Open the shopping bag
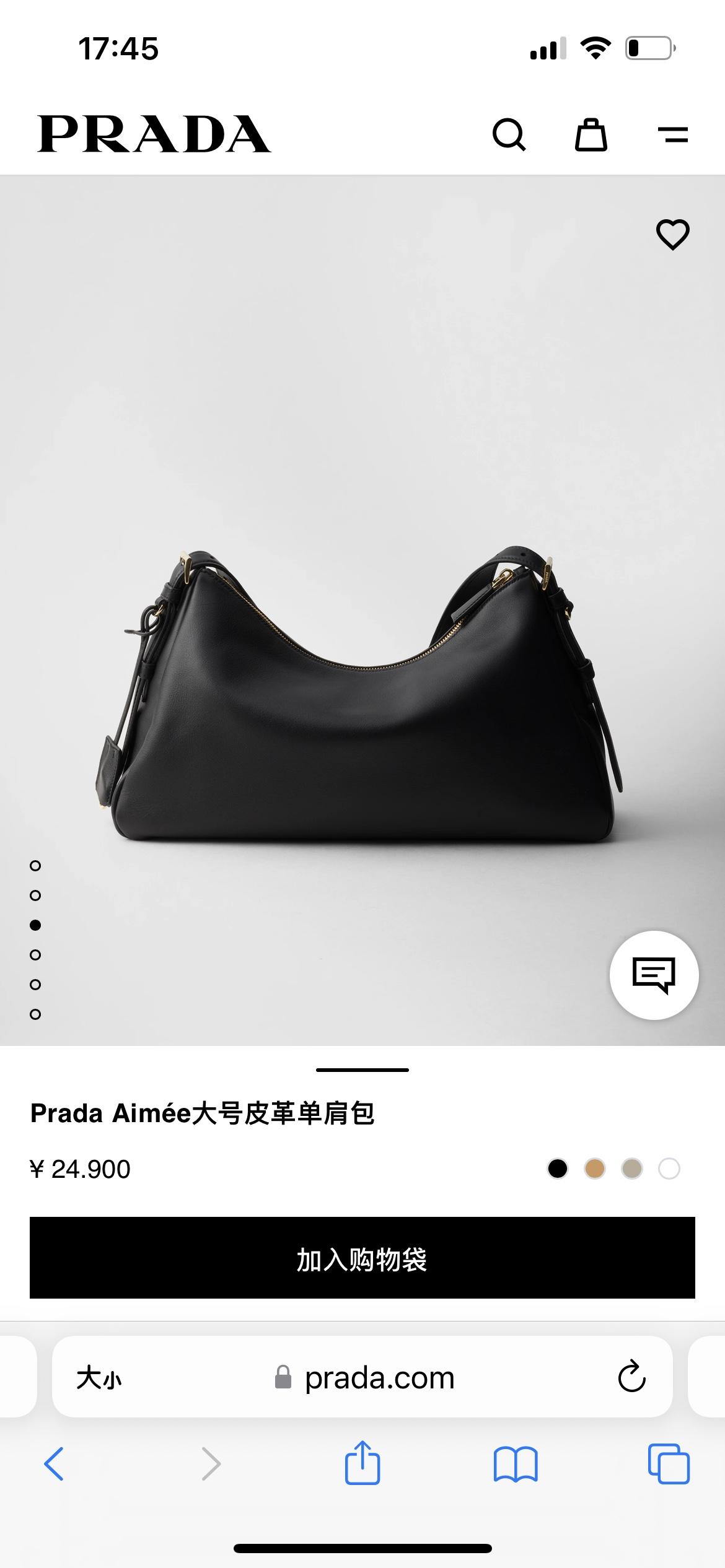Viewport: 725px width, 1568px height. coord(591,134)
